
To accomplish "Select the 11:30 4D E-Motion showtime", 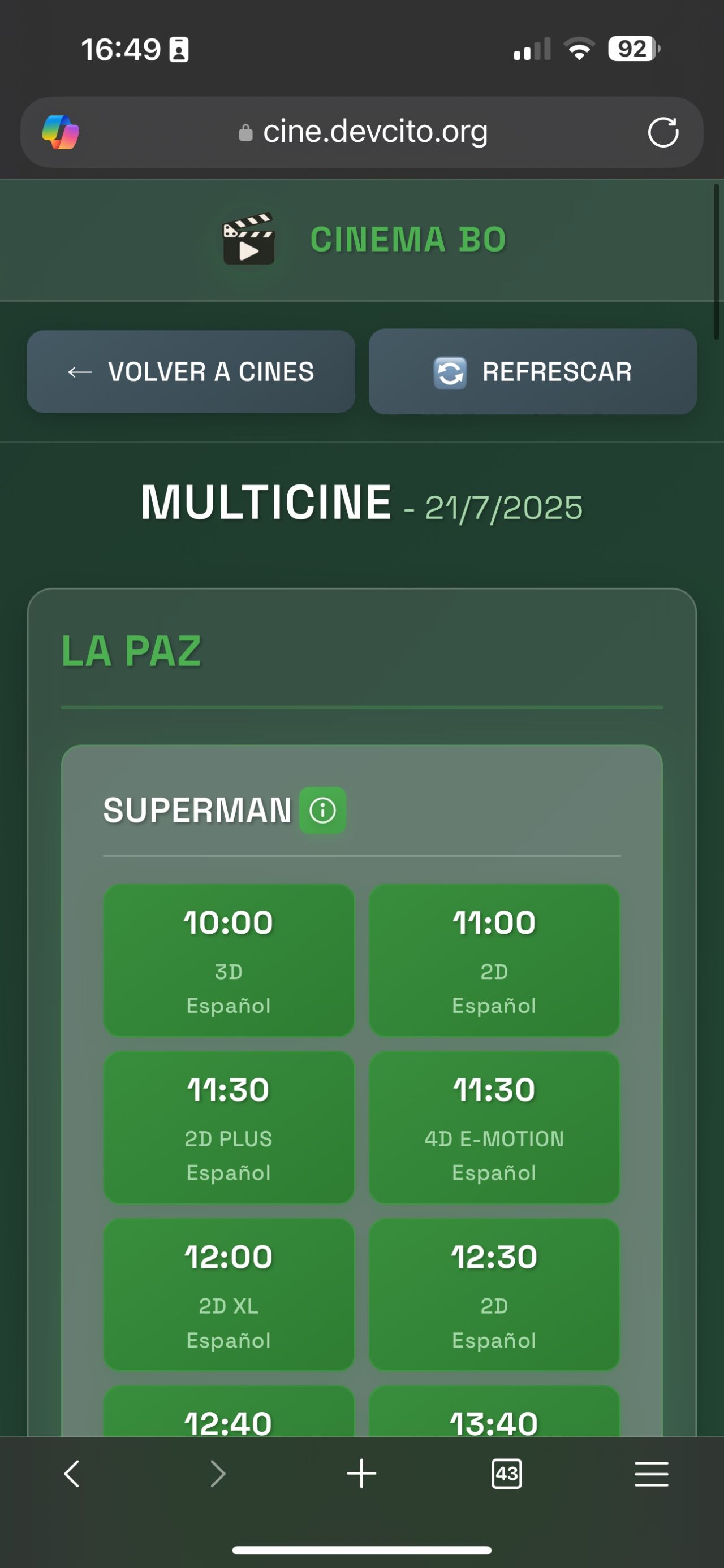I will click(494, 1127).
